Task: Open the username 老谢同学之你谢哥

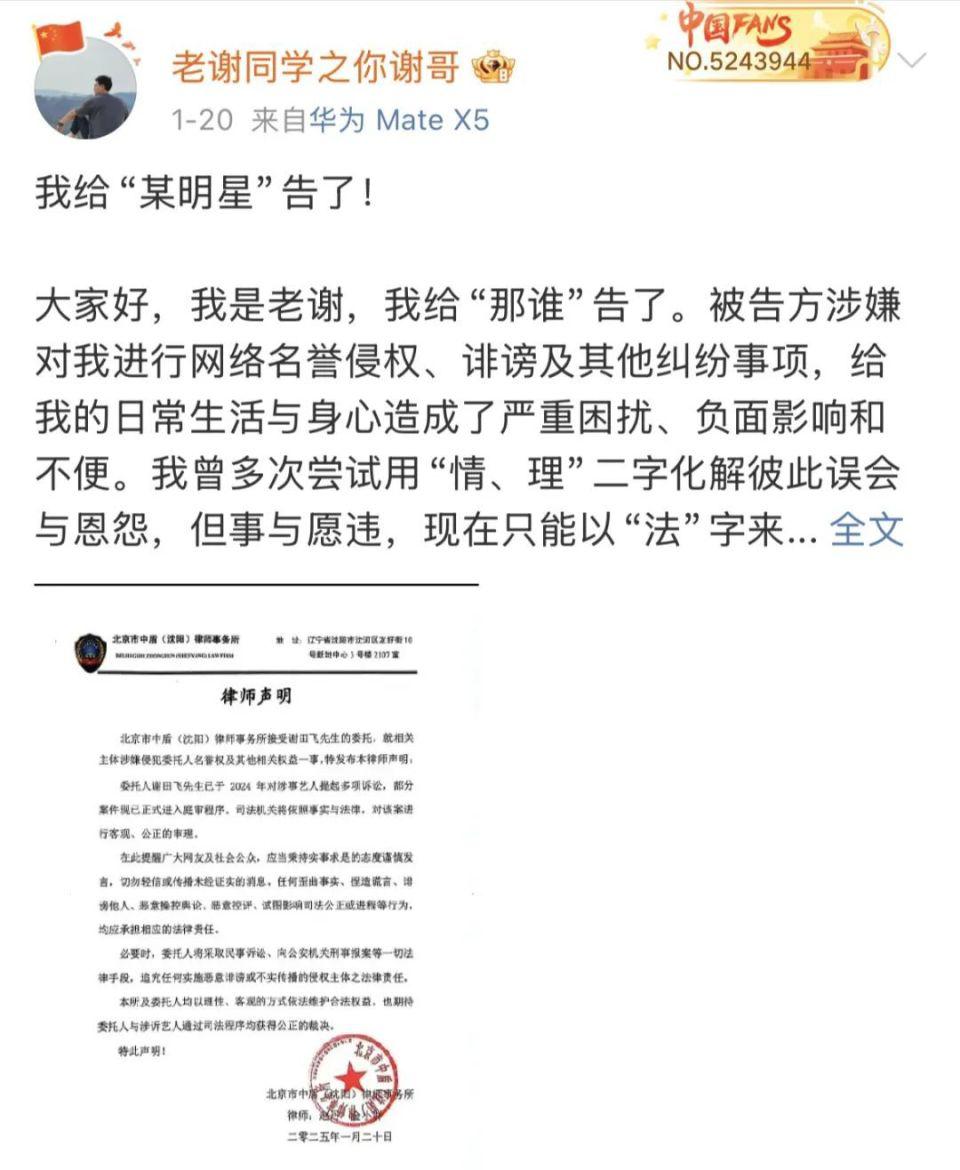Action: [x=315, y=67]
